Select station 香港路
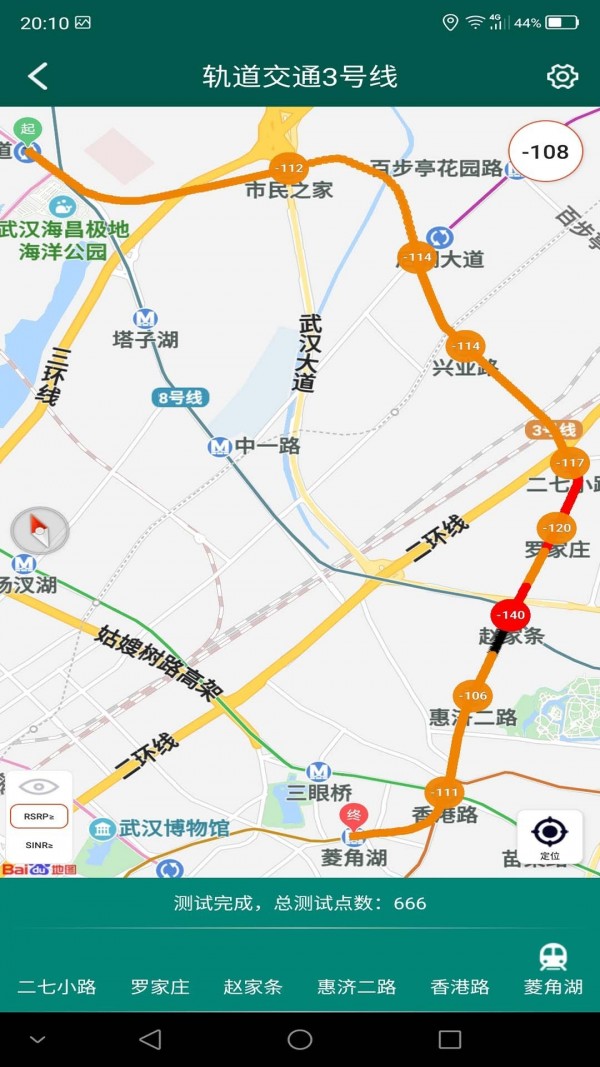The image size is (600, 1067). pyautogui.click(x=460, y=987)
